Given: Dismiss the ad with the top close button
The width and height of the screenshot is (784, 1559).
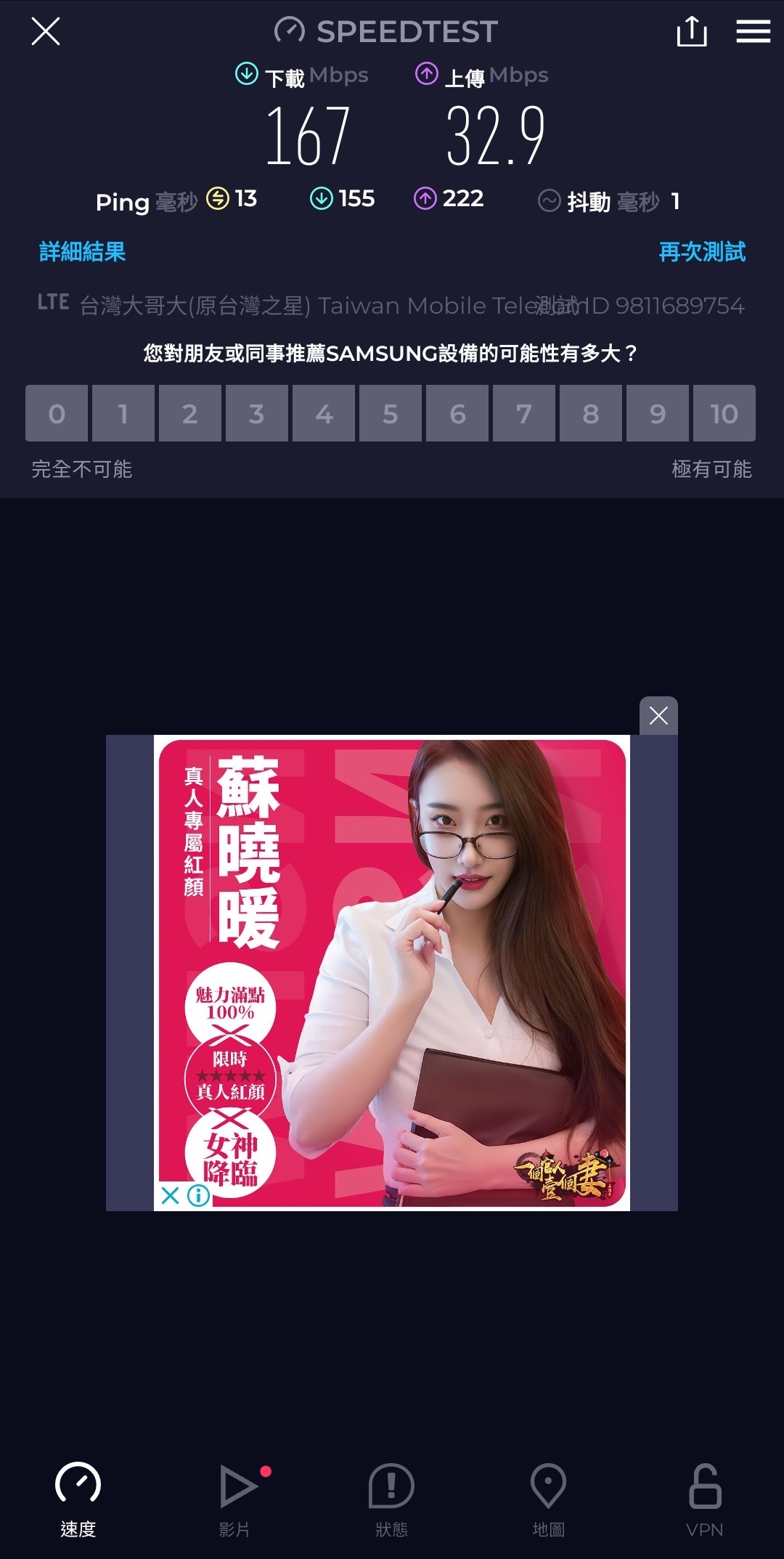Looking at the screenshot, I should [658, 716].
